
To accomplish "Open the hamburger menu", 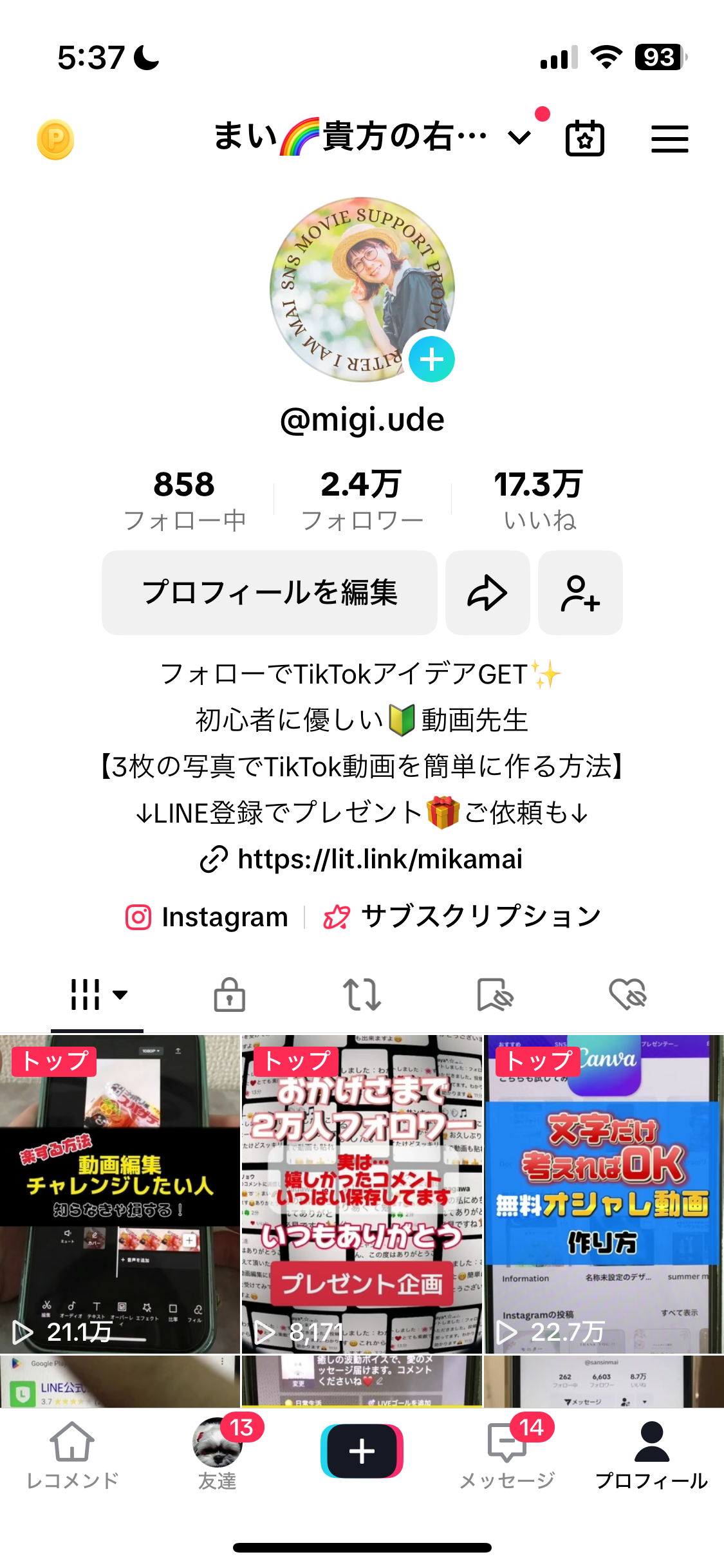I will coord(669,139).
